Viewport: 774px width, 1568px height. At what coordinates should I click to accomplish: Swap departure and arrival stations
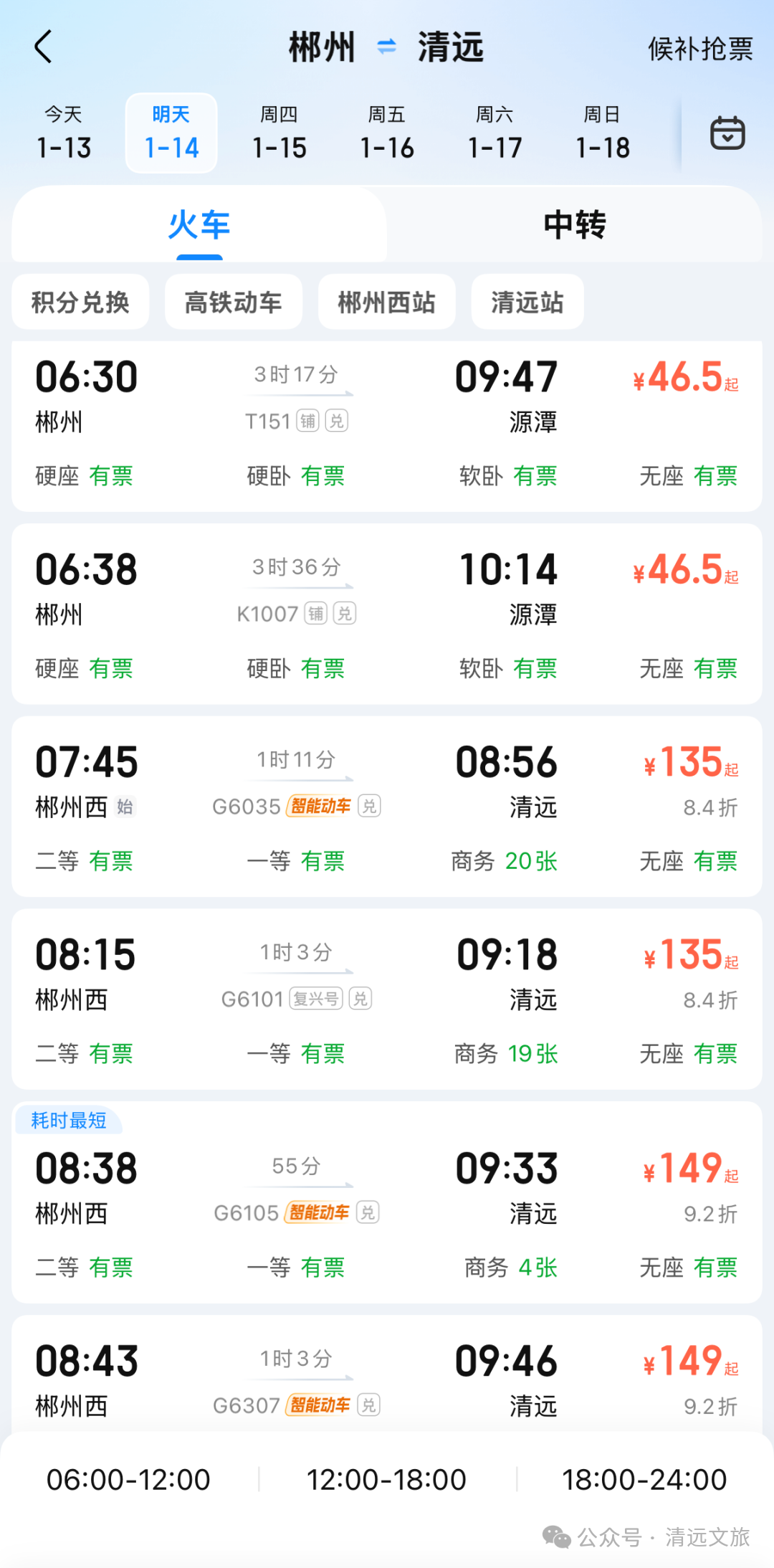pyautogui.click(x=386, y=47)
